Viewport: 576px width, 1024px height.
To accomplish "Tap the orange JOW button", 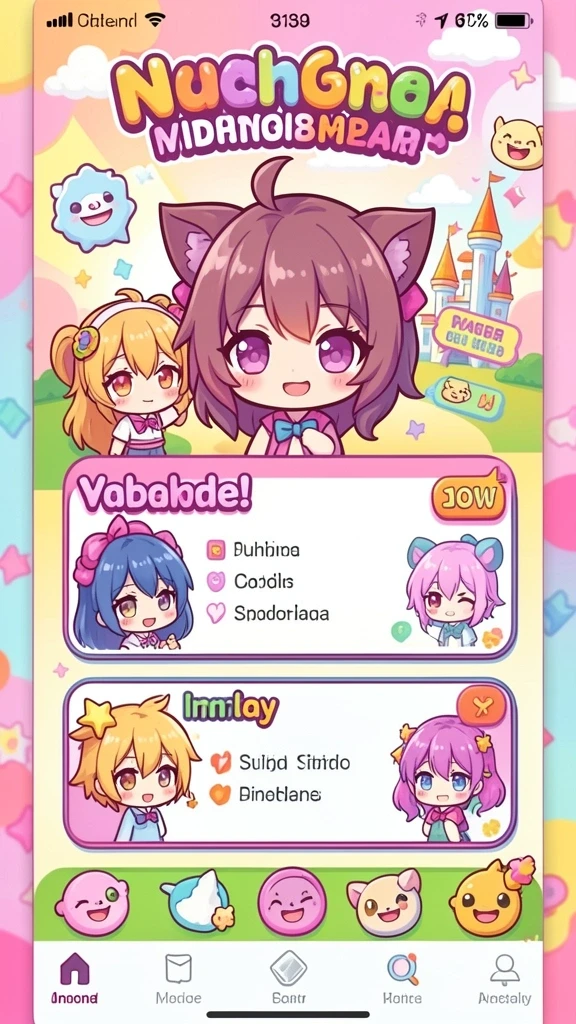I will coord(468,498).
